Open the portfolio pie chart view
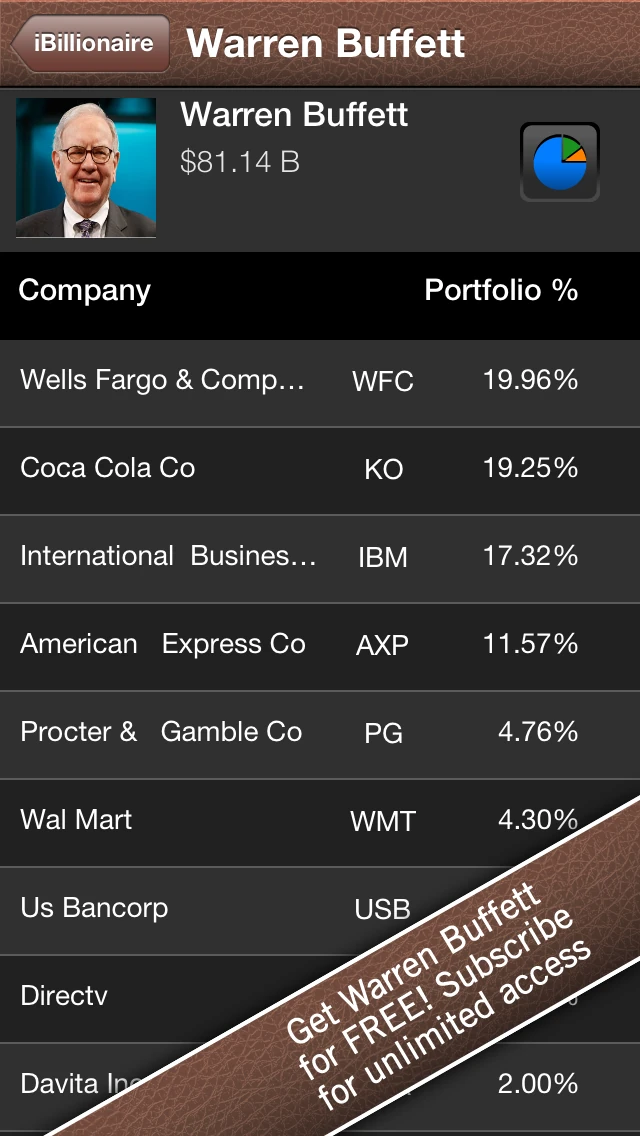This screenshot has height=1136, width=640. (560, 162)
